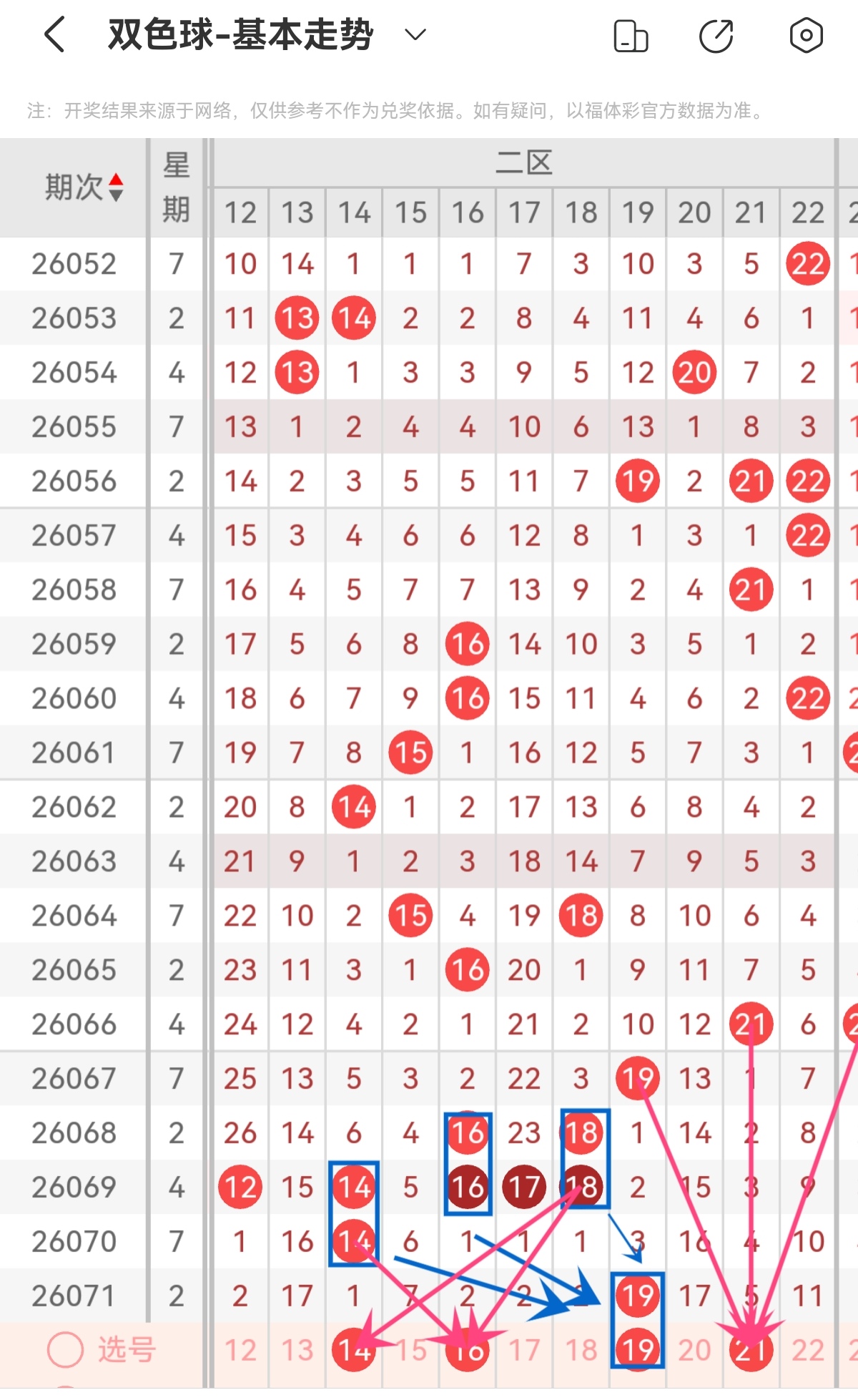Tap the screen rotate/device icon
The image size is (858, 1400).
(631, 36)
